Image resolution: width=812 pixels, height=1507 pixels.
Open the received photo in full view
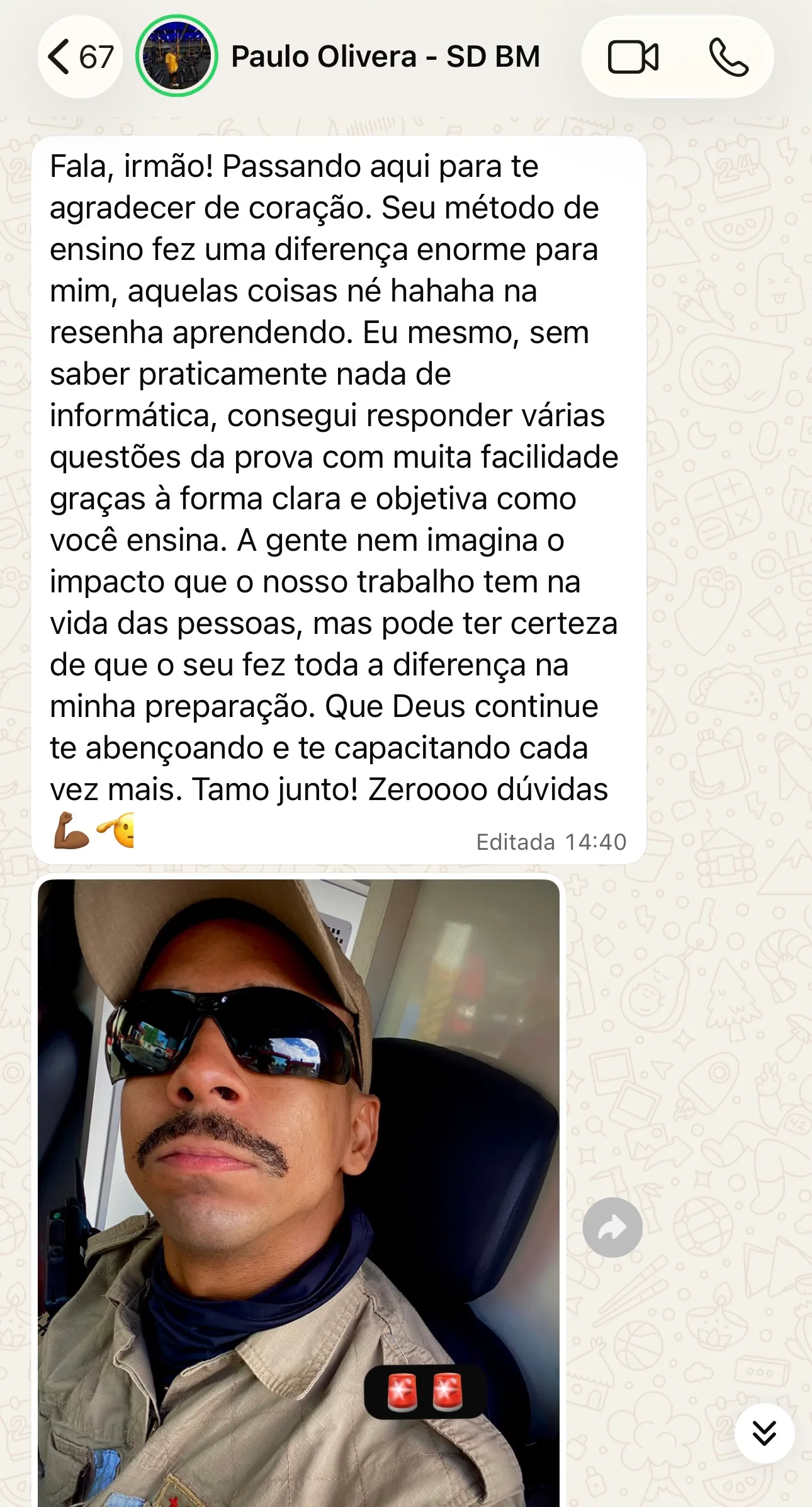[298, 1192]
